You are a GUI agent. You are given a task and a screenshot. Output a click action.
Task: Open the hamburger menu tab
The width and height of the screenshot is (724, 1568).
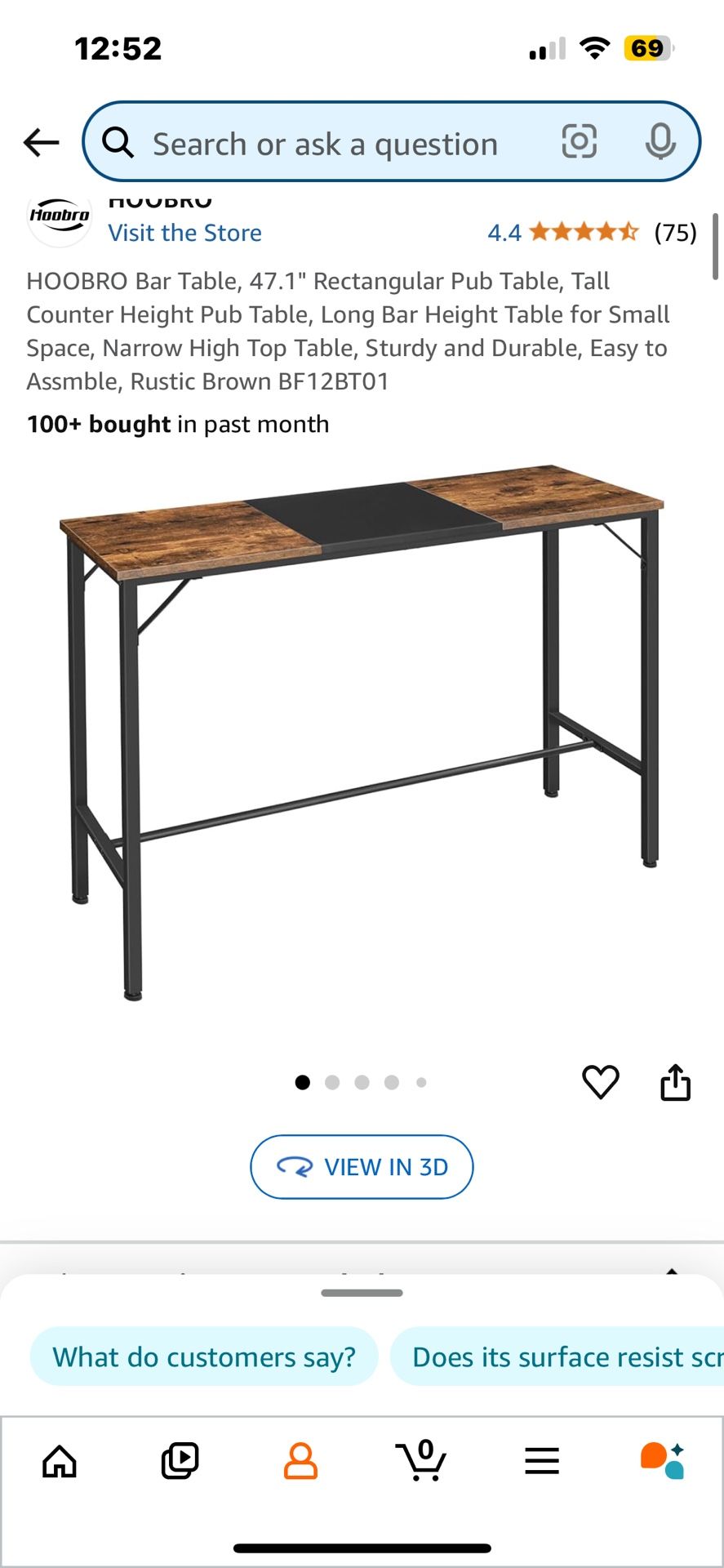click(x=542, y=1461)
